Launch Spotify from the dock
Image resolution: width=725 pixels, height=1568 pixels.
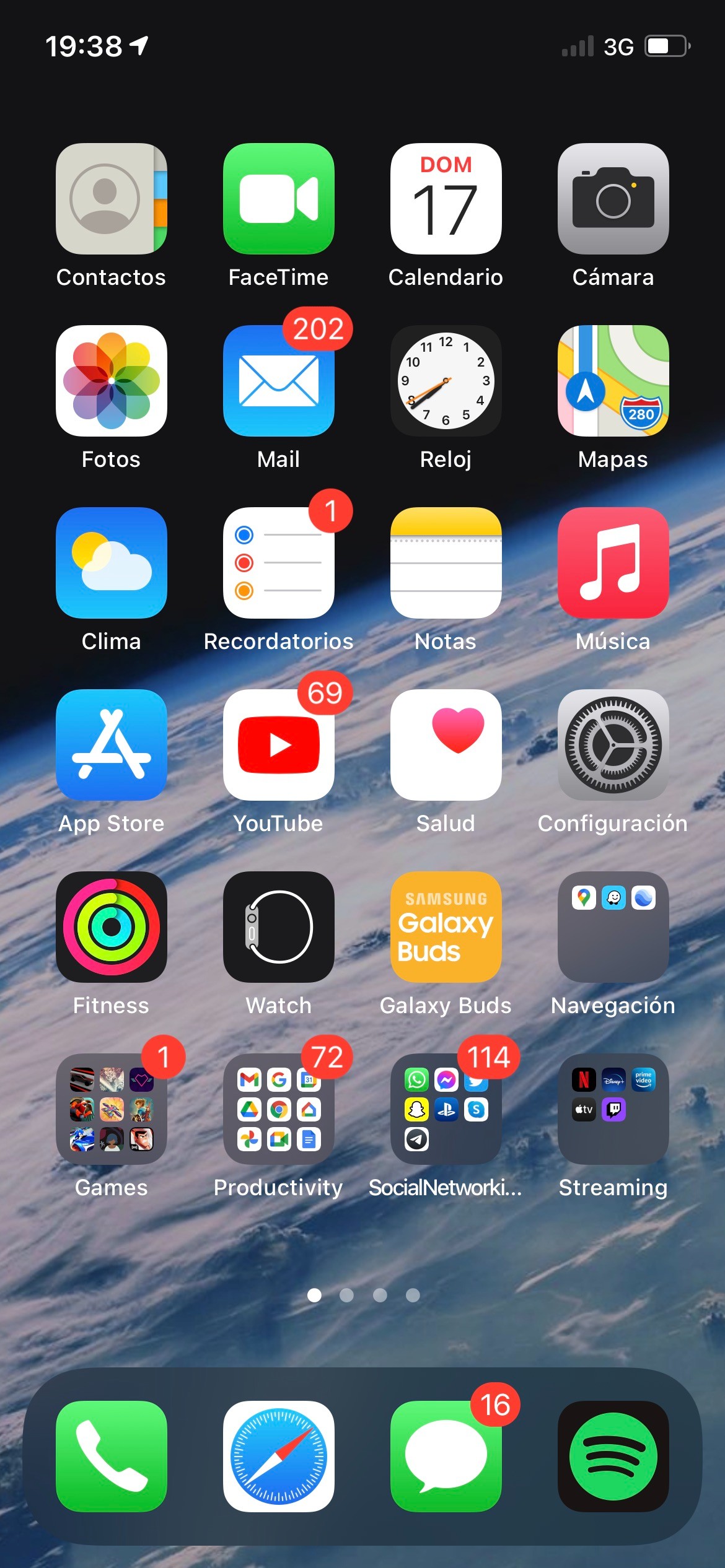[613, 1456]
